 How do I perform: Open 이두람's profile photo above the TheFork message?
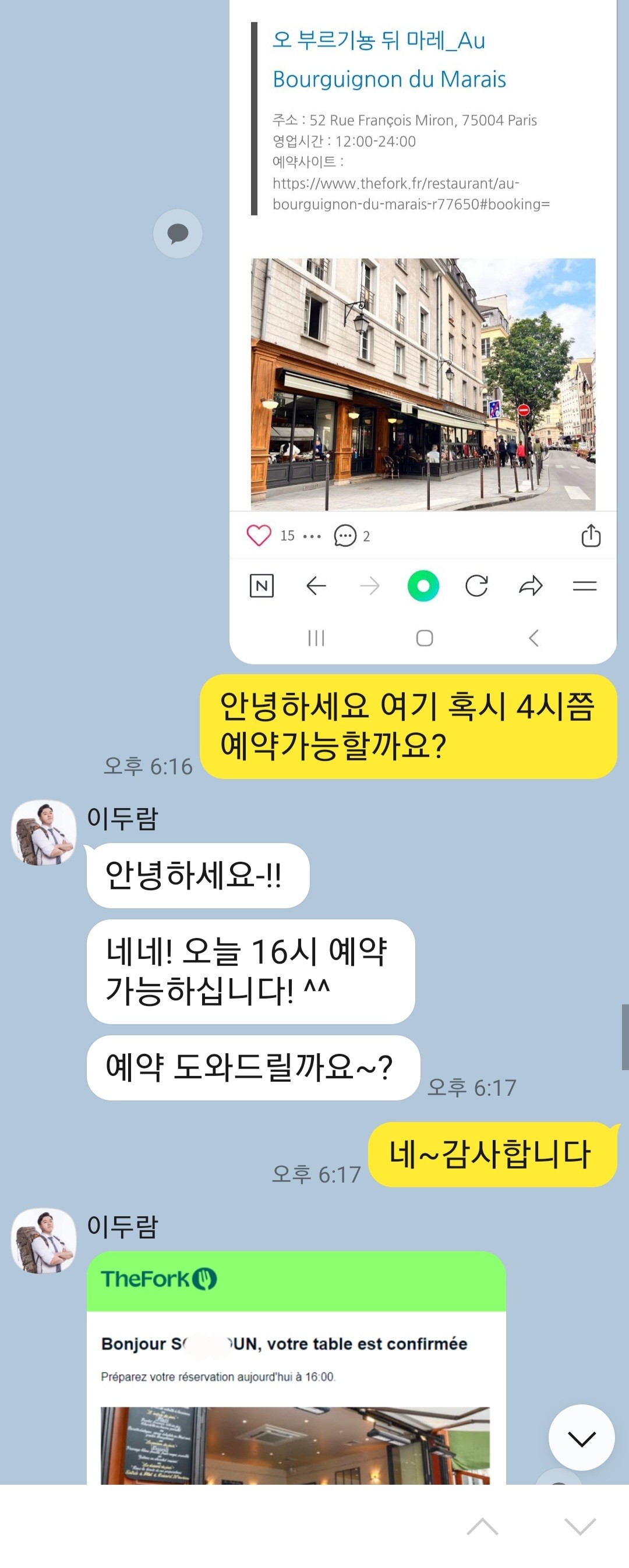coord(44,1240)
